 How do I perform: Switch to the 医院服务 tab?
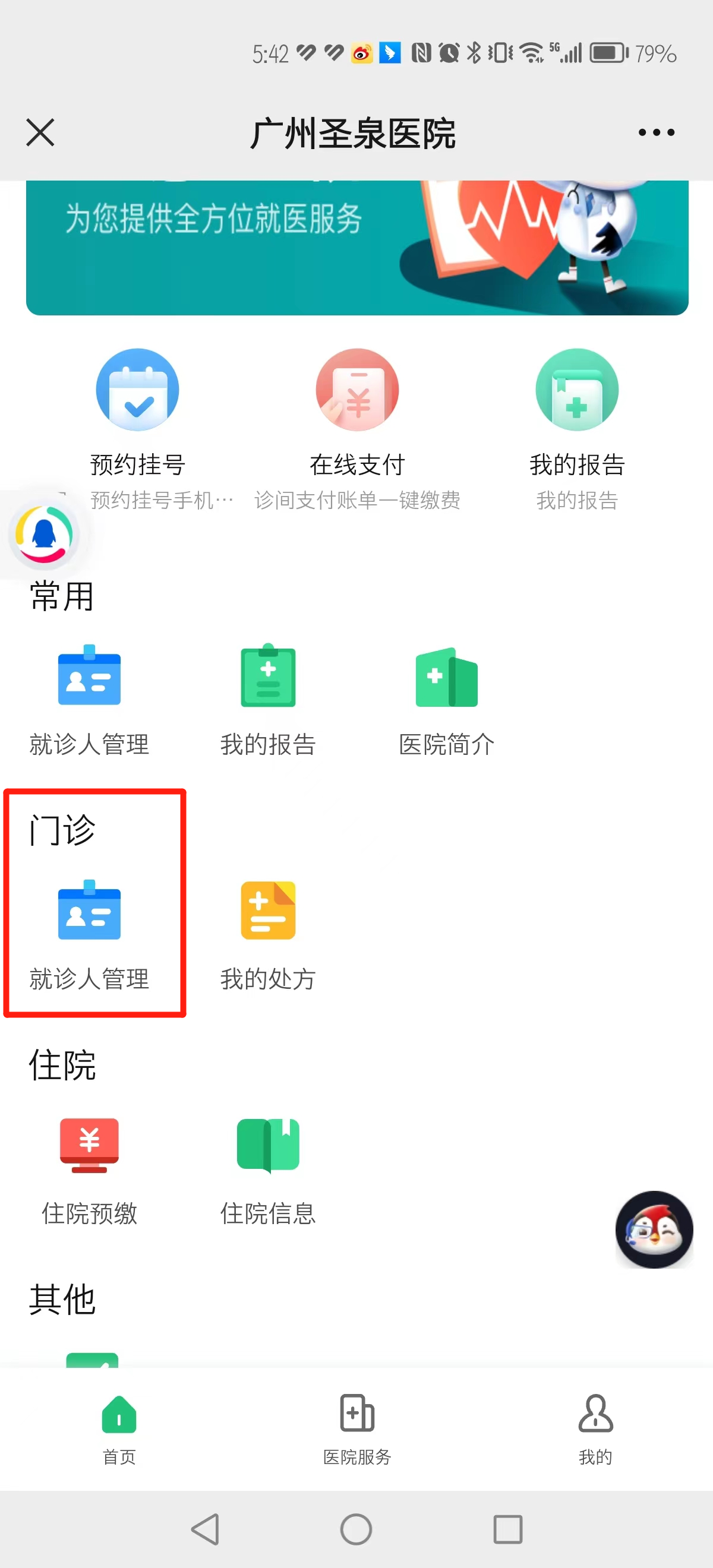[x=357, y=1429]
